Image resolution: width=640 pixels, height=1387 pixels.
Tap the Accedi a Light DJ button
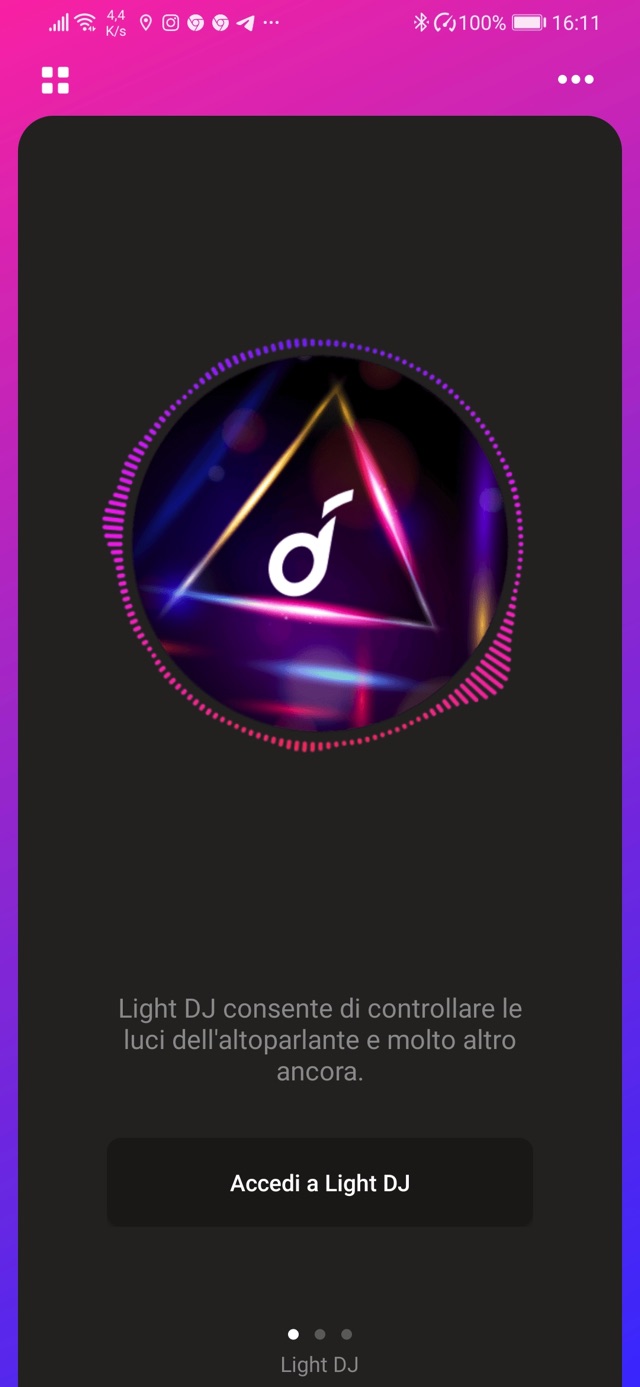(320, 1183)
